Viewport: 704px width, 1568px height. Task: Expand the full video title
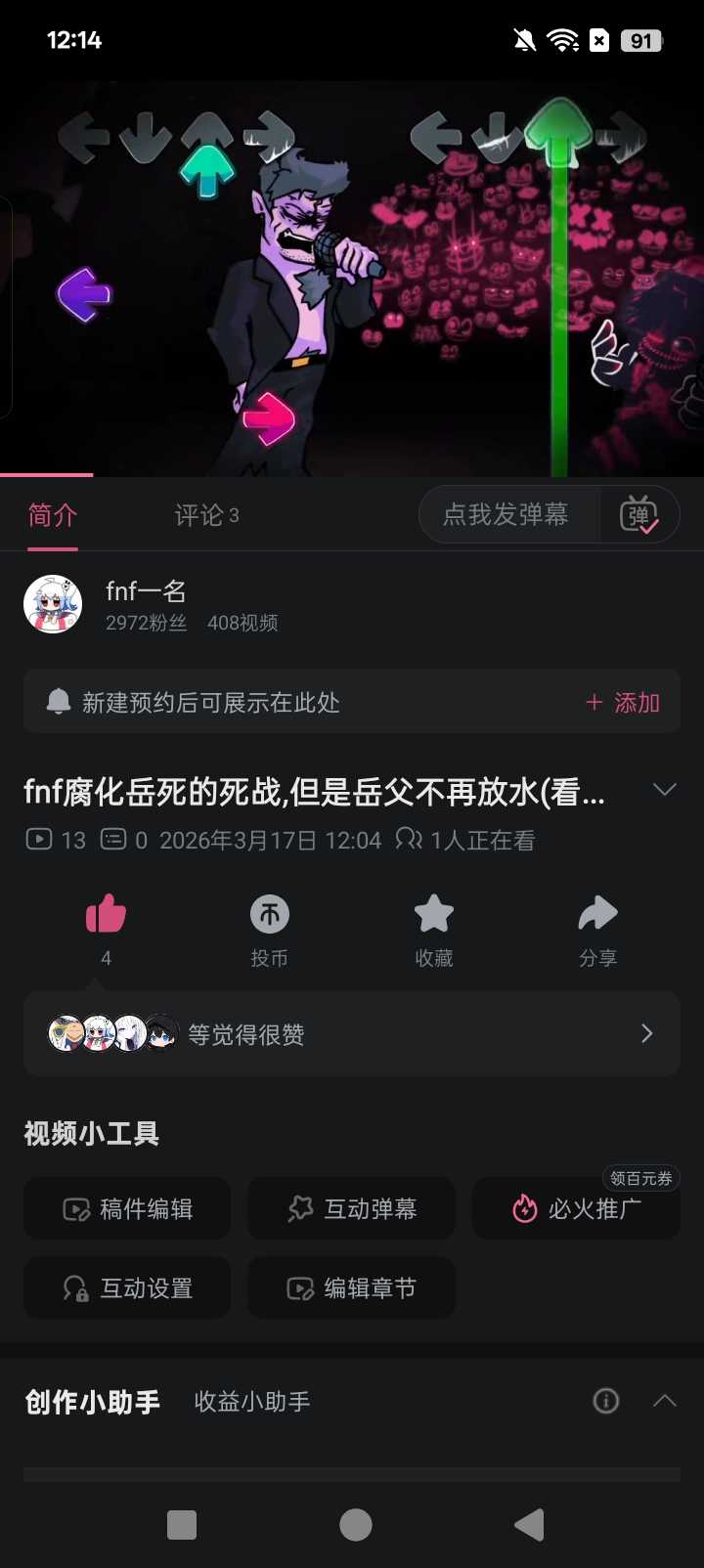click(x=664, y=790)
